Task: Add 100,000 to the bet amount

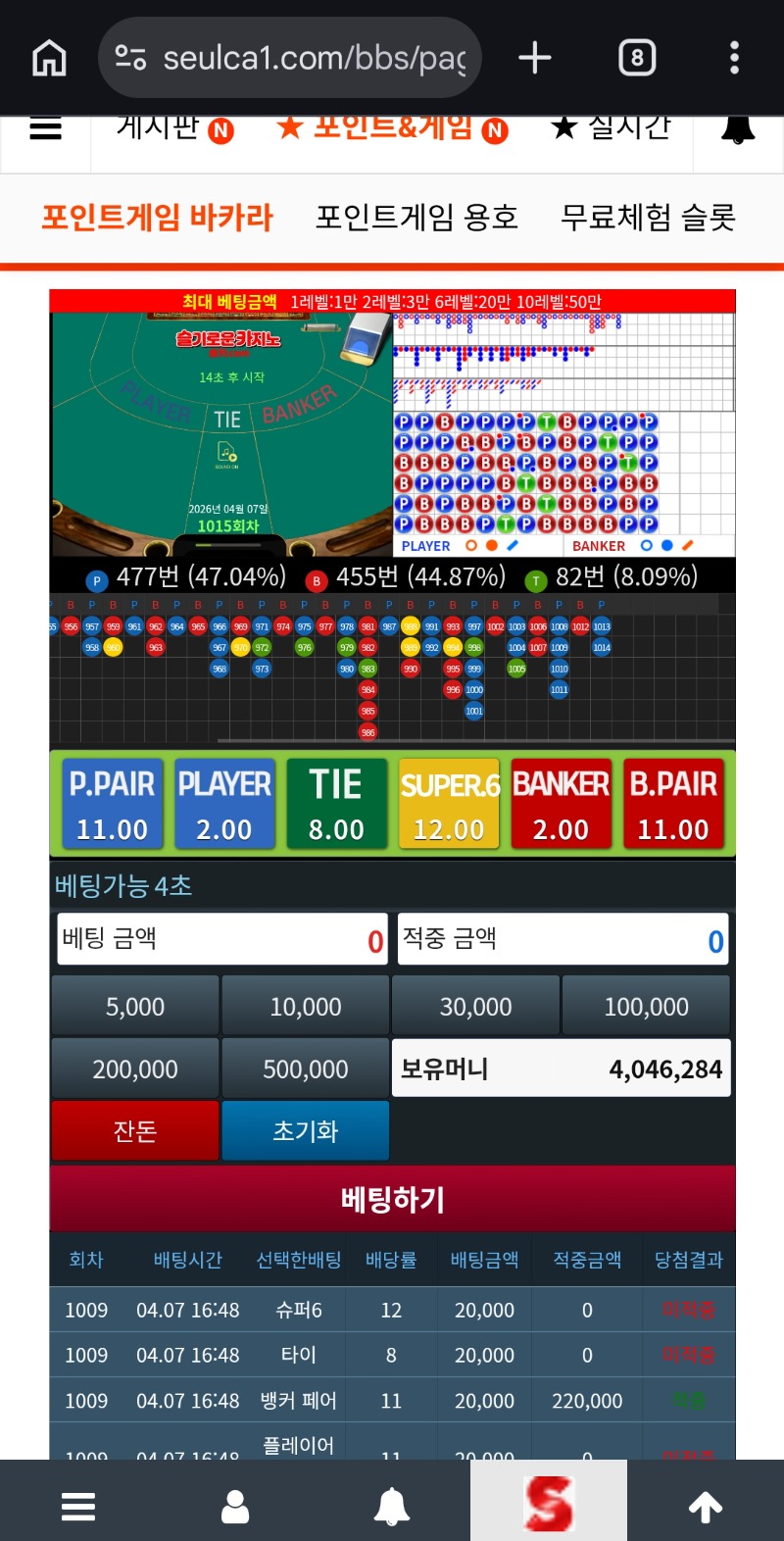Action: click(646, 1006)
